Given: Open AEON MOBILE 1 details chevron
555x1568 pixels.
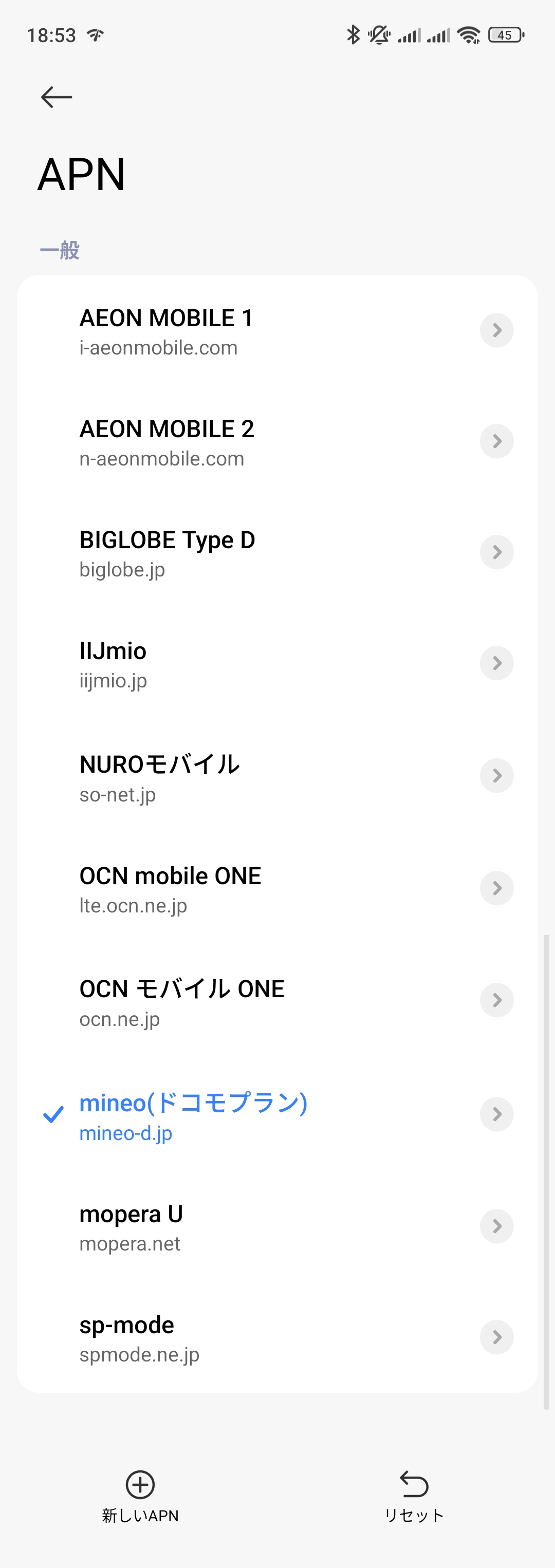Looking at the screenshot, I should coord(496,330).
